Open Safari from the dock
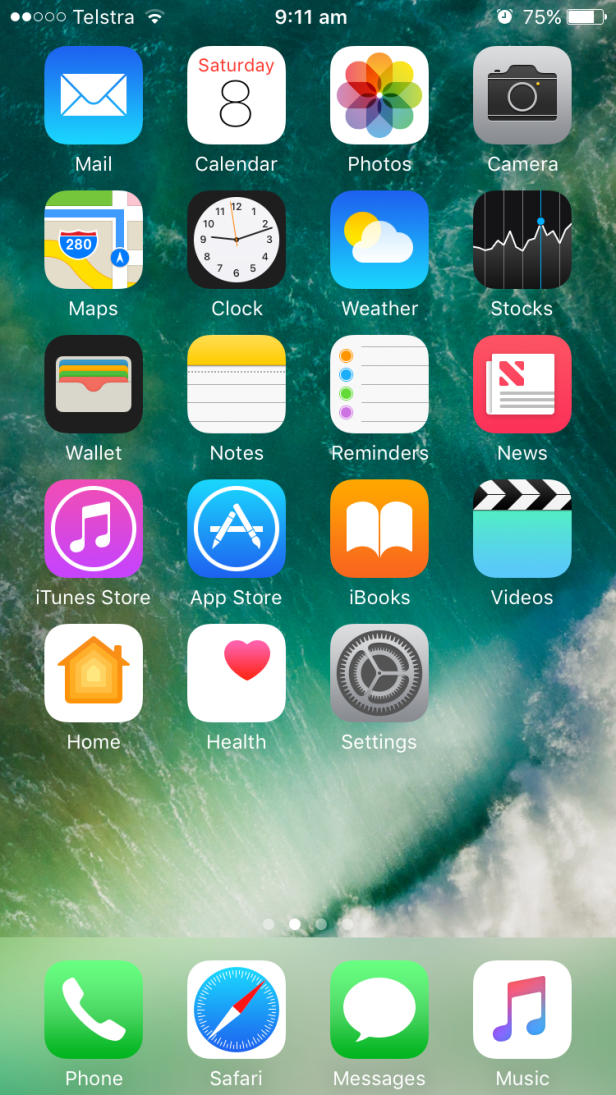616x1095 pixels. [x=236, y=1010]
